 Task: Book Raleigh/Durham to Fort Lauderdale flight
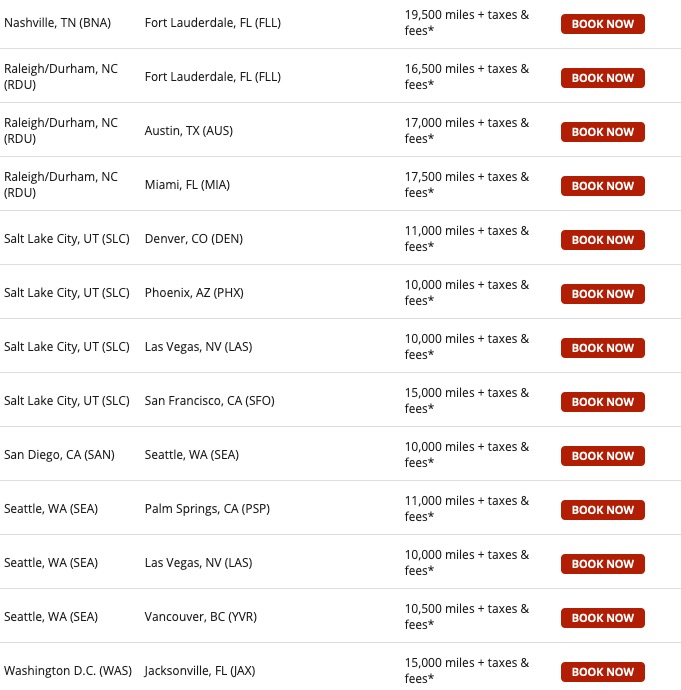click(x=602, y=78)
